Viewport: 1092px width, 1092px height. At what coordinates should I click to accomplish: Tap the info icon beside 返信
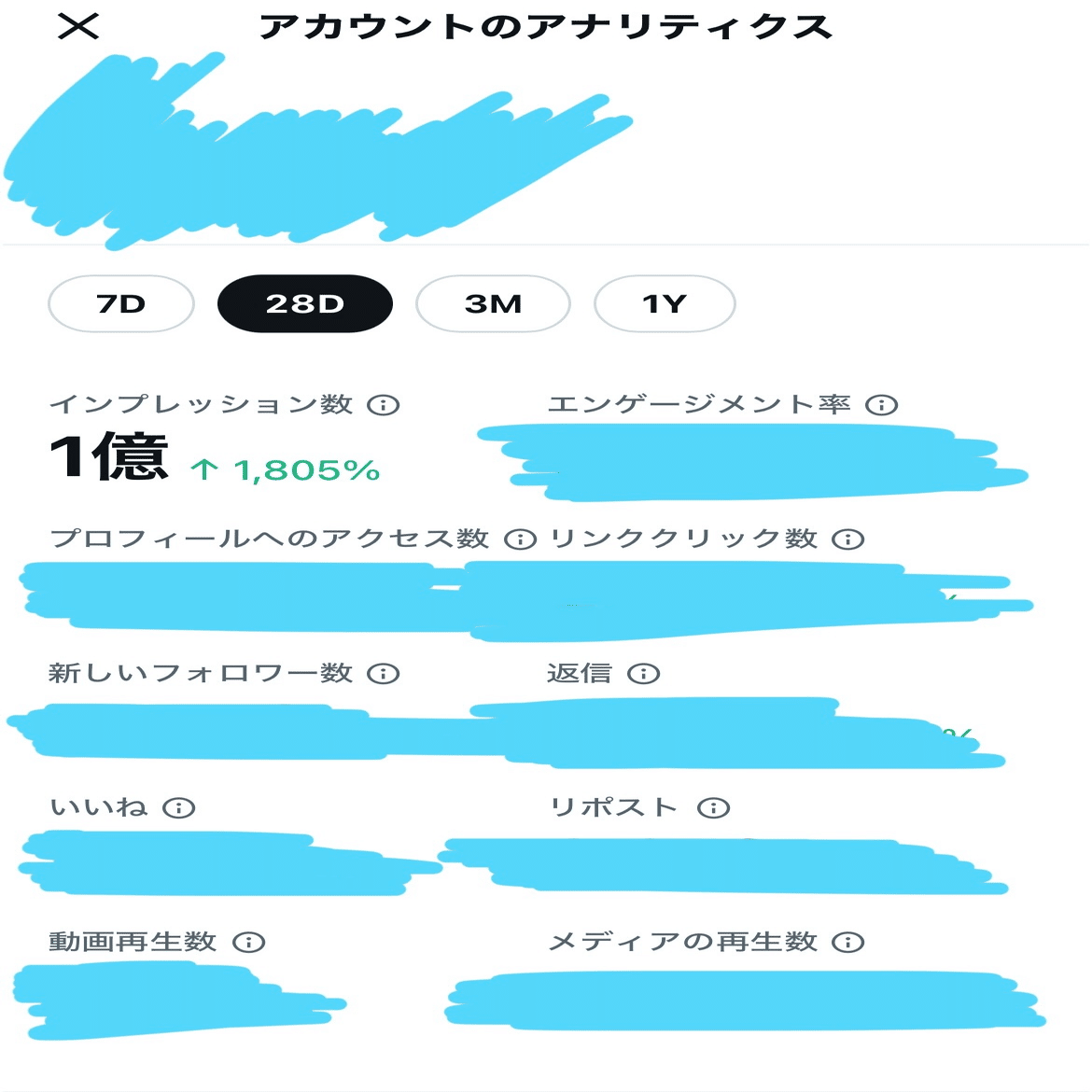point(643,674)
